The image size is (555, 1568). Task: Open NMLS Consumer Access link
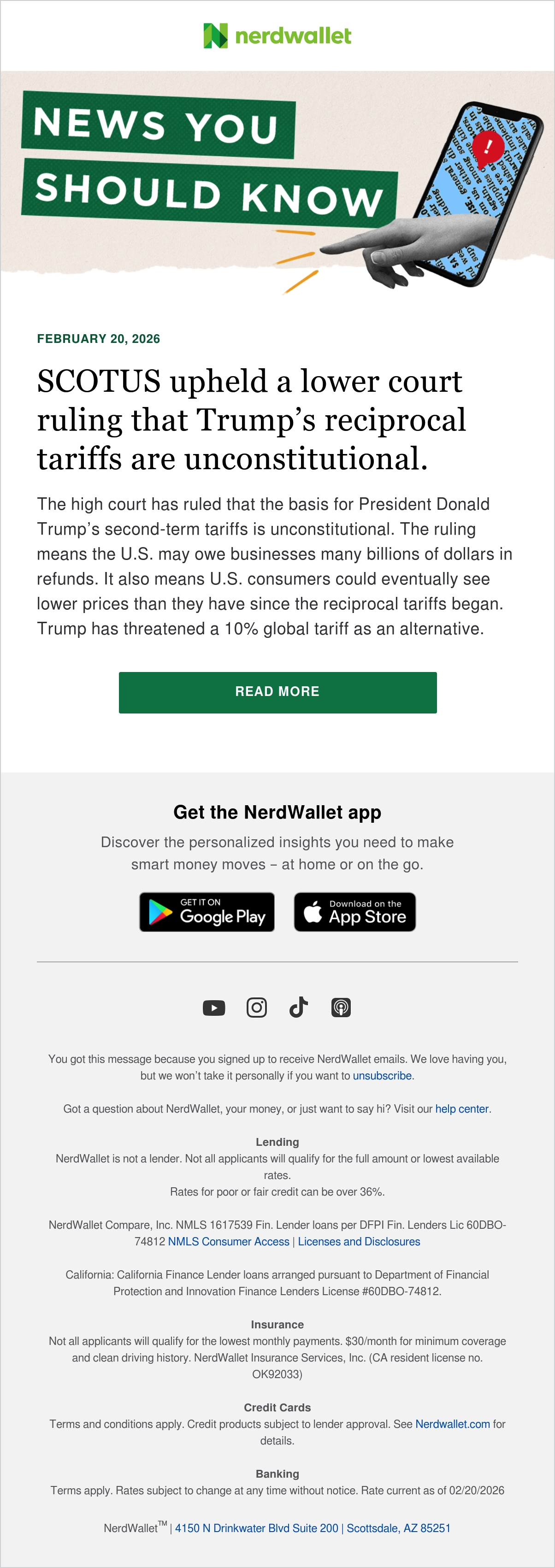pos(229,1241)
